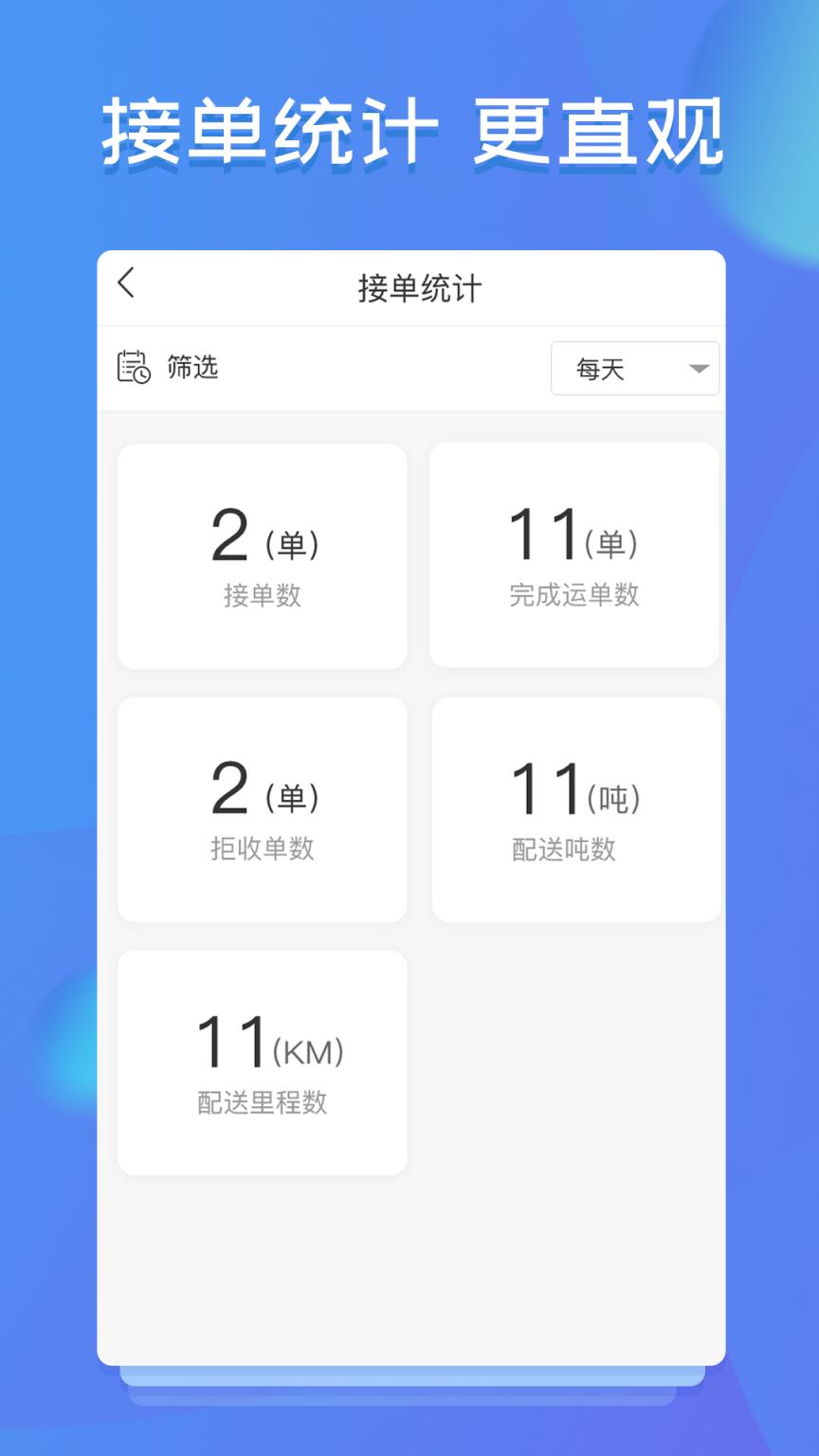Click the 筛选 text label
This screenshot has height=1456, width=819.
click(x=193, y=369)
